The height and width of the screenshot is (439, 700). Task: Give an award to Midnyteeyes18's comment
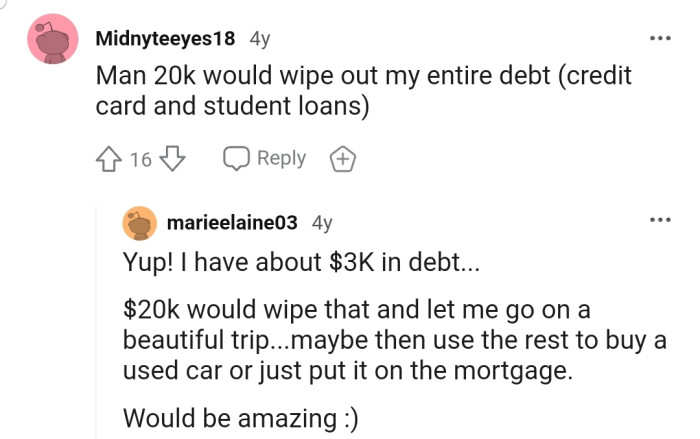click(342, 158)
